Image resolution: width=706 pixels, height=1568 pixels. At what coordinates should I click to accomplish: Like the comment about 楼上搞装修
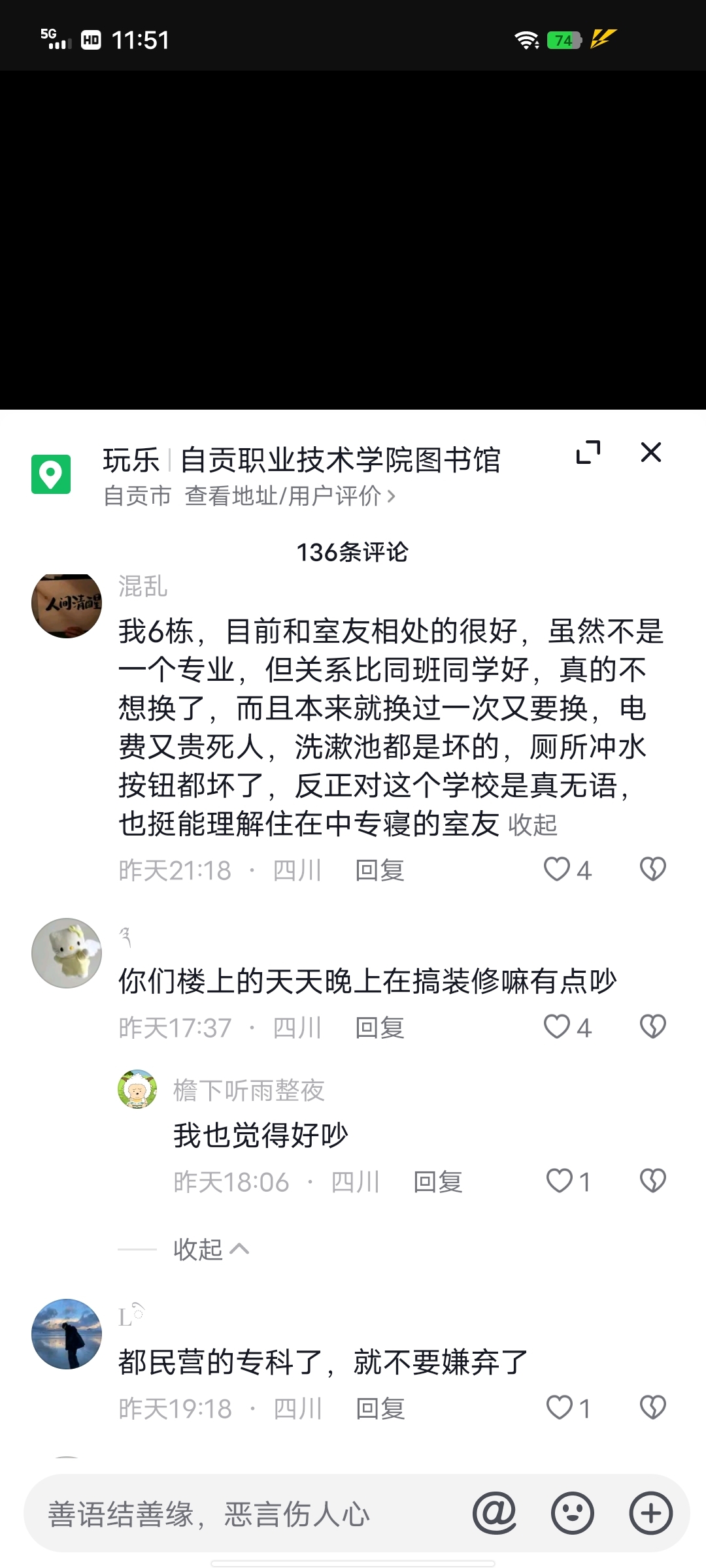[558, 1027]
